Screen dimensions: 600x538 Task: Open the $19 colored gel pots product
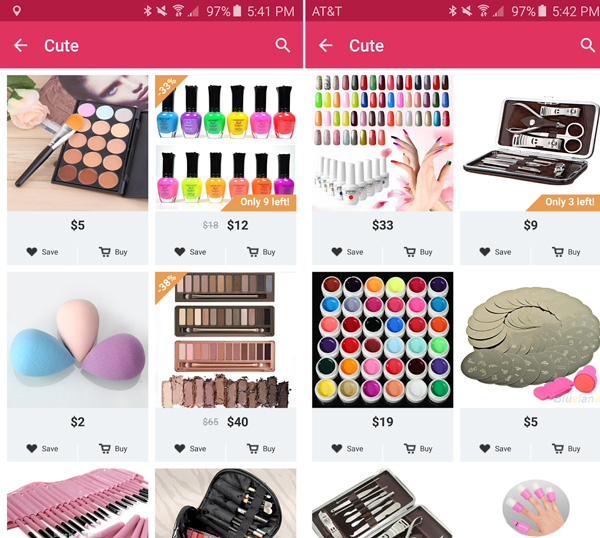(382, 340)
